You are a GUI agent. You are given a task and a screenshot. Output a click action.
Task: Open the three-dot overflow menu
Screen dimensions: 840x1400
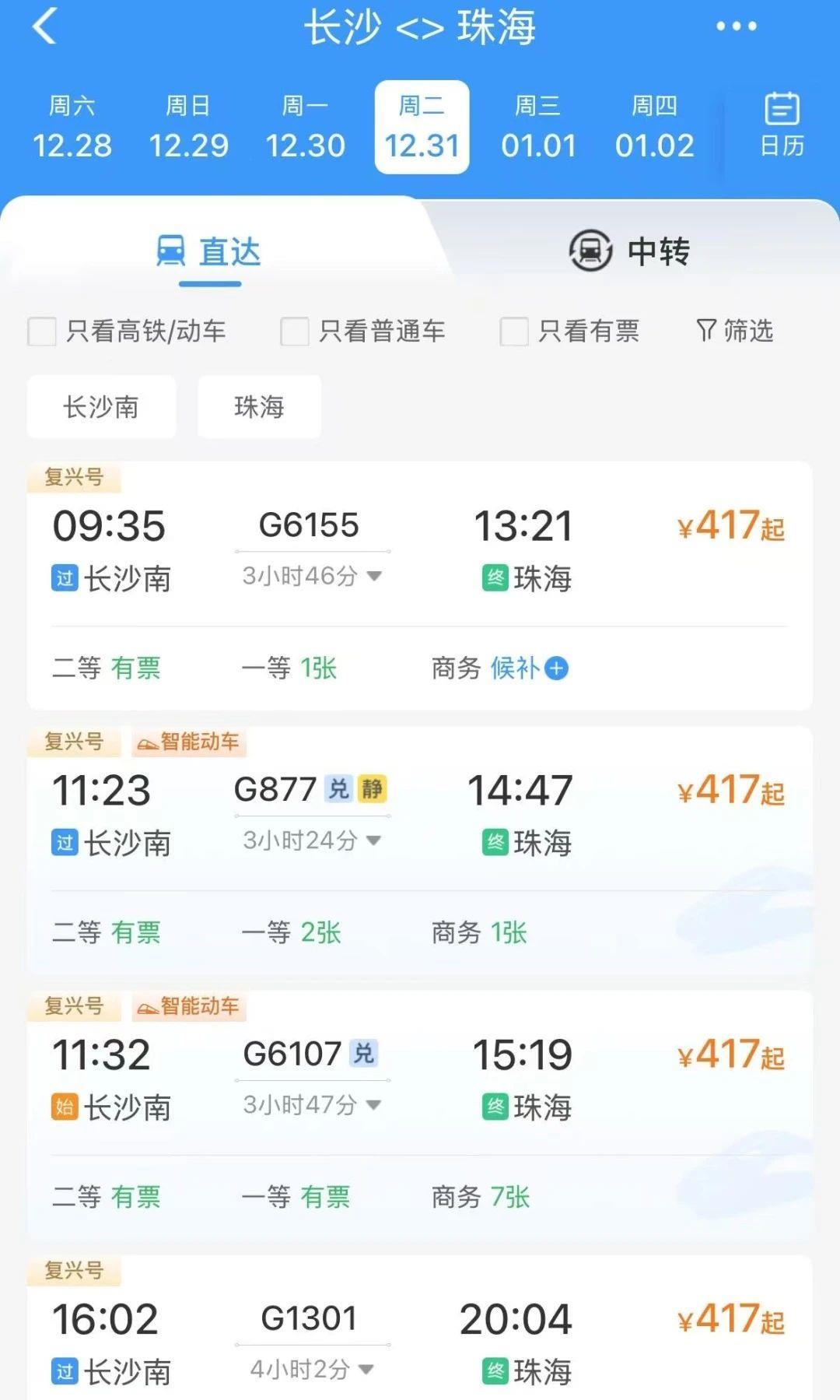736,26
